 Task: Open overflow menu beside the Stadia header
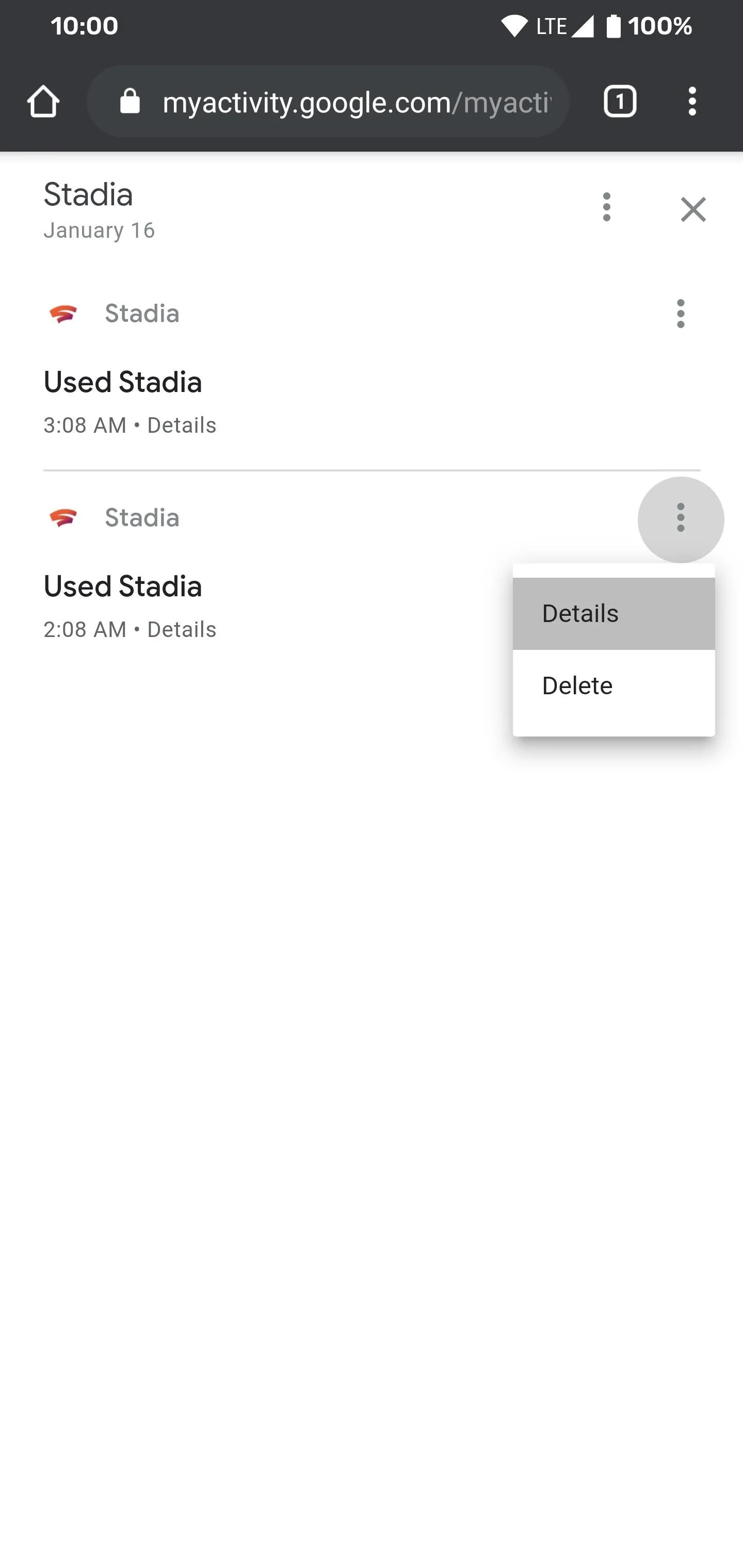606,207
